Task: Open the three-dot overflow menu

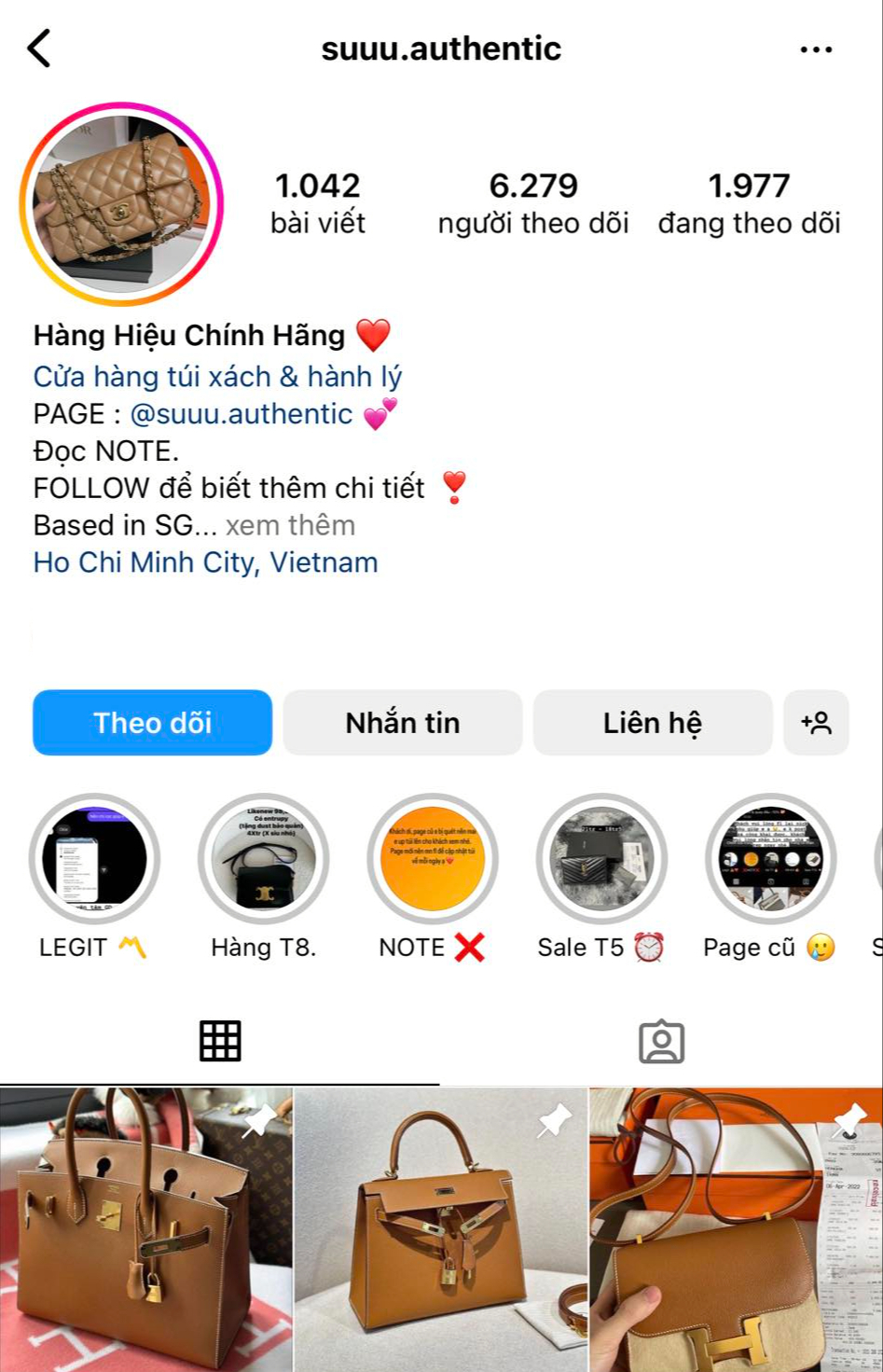Action: (x=816, y=49)
